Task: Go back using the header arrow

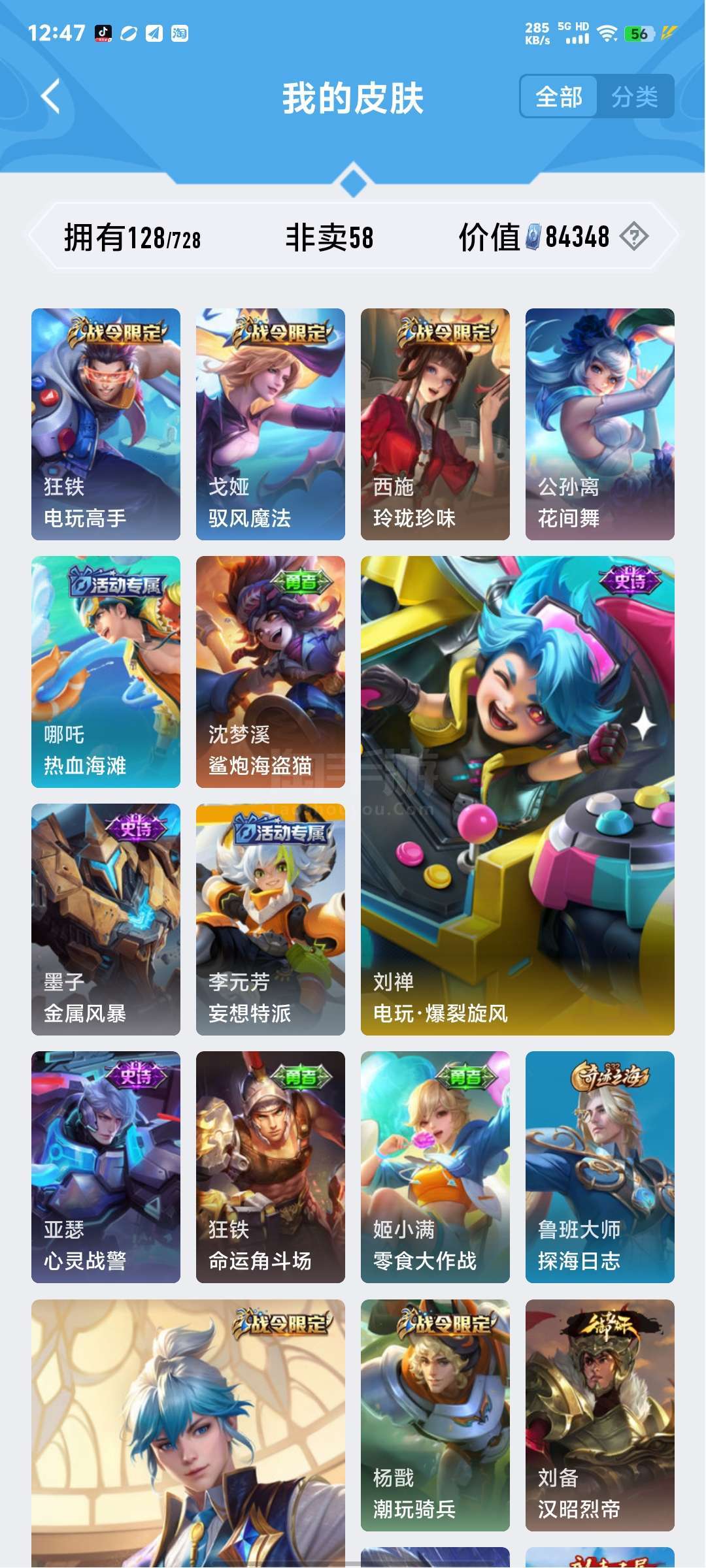Action: tap(51, 97)
